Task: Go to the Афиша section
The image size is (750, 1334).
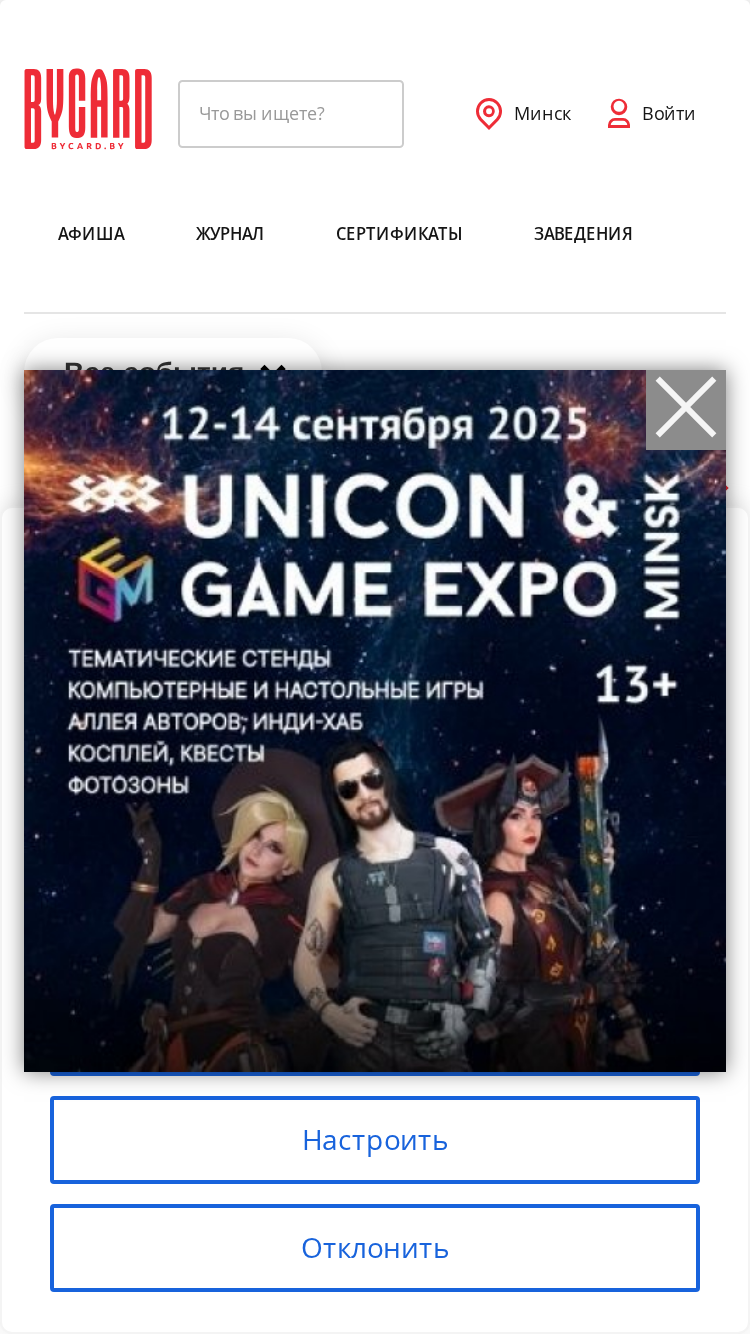Action: click(x=91, y=234)
